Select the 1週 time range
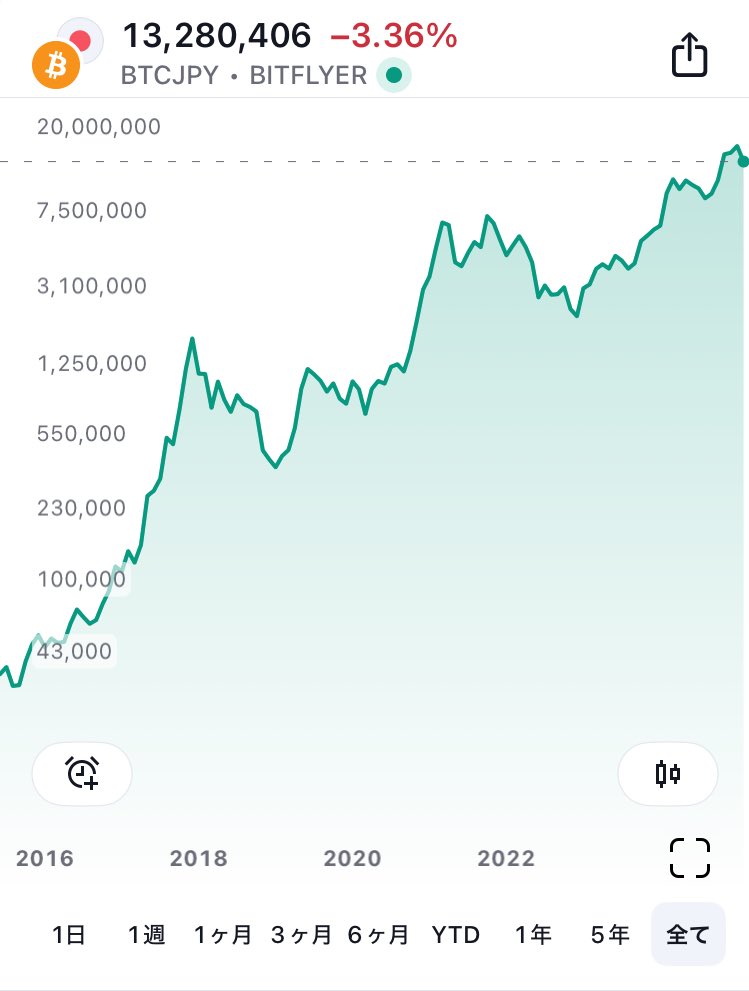 coord(146,935)
